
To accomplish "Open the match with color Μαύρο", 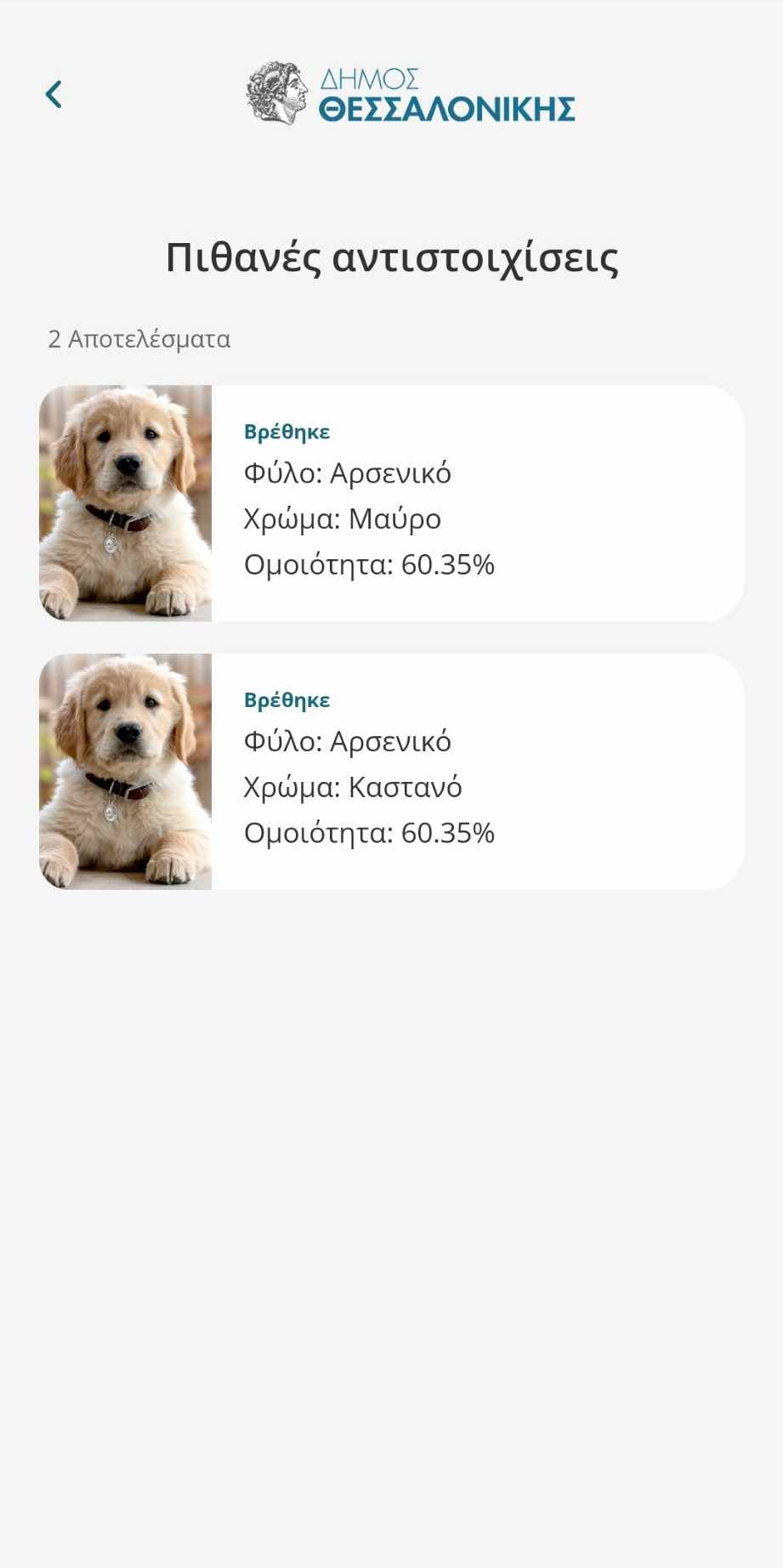I will (391, 503).
